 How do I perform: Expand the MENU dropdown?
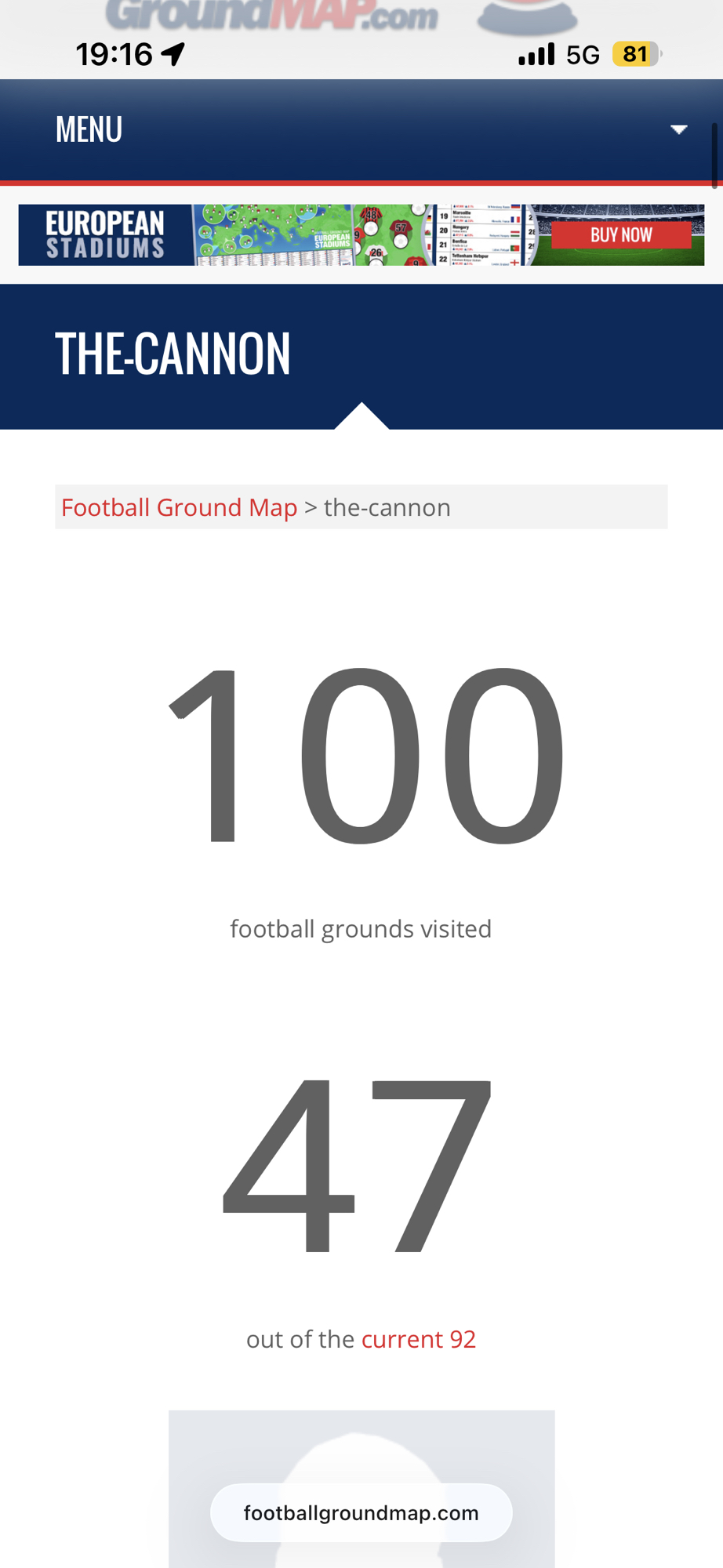click(x=678, y=129)
